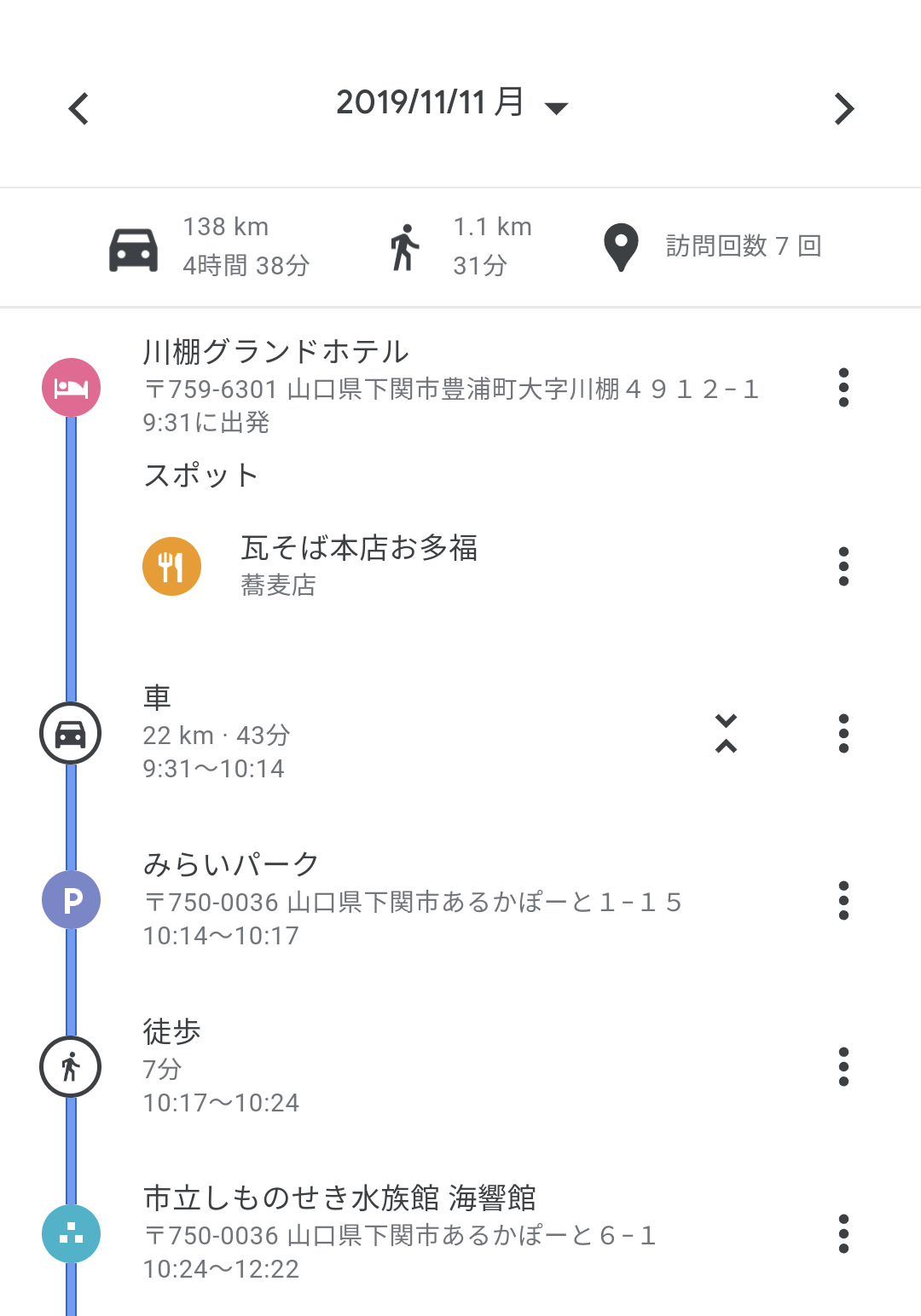Open options for みらいパーク
Image resolution: width=921 pixels, height=1316 pixels.
point(843,900)
